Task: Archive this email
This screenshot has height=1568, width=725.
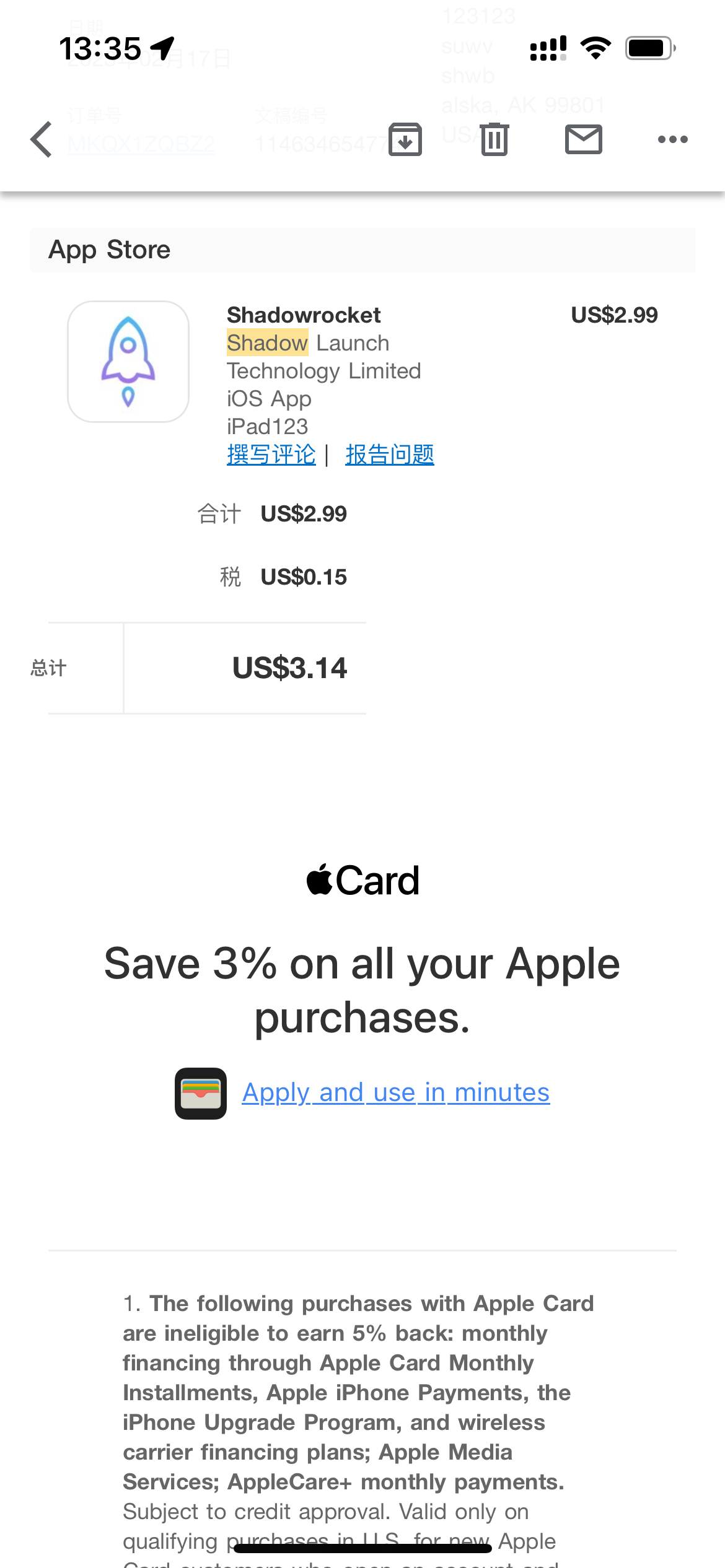Action: [x=405, y=139]
